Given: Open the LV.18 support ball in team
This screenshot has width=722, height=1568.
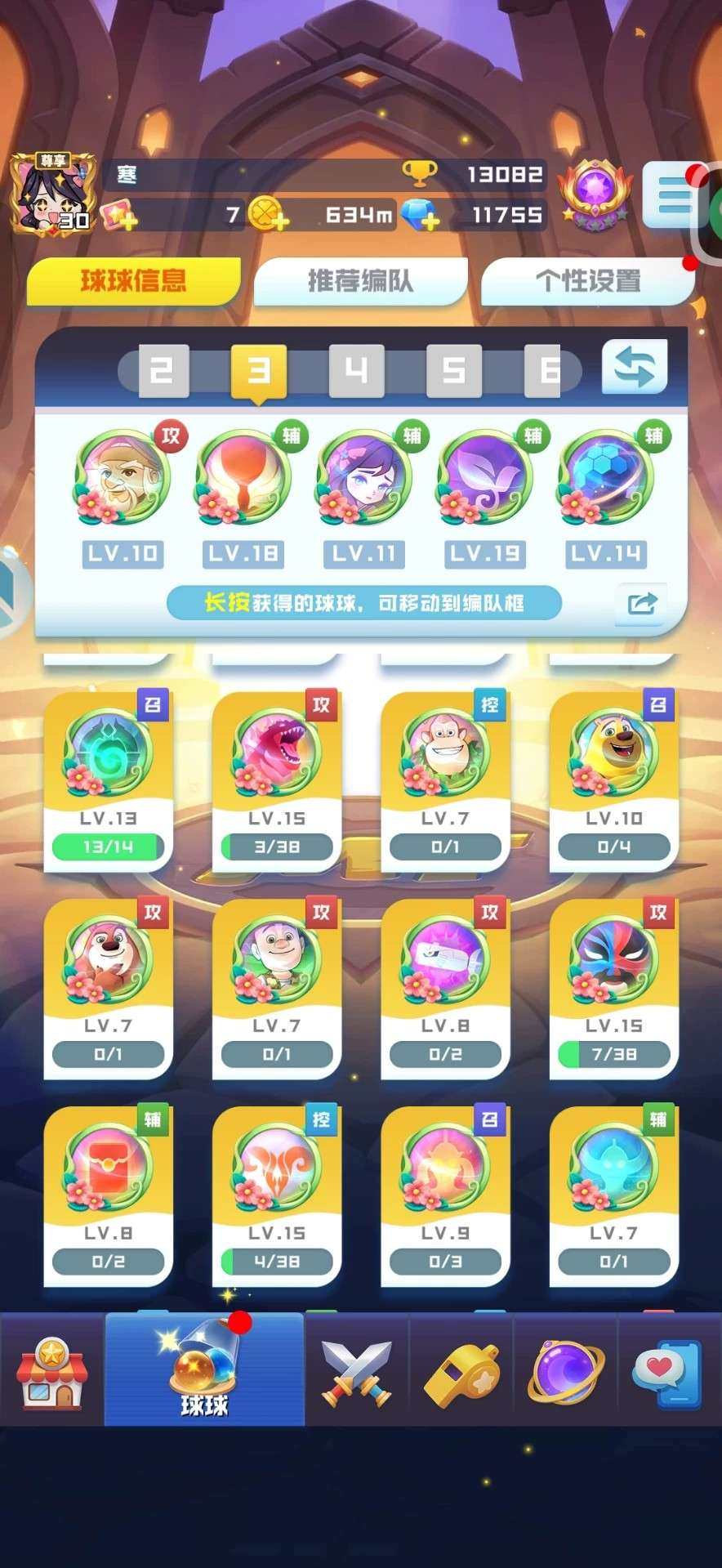Looking at the screenshot, I should tap(243, 479).
